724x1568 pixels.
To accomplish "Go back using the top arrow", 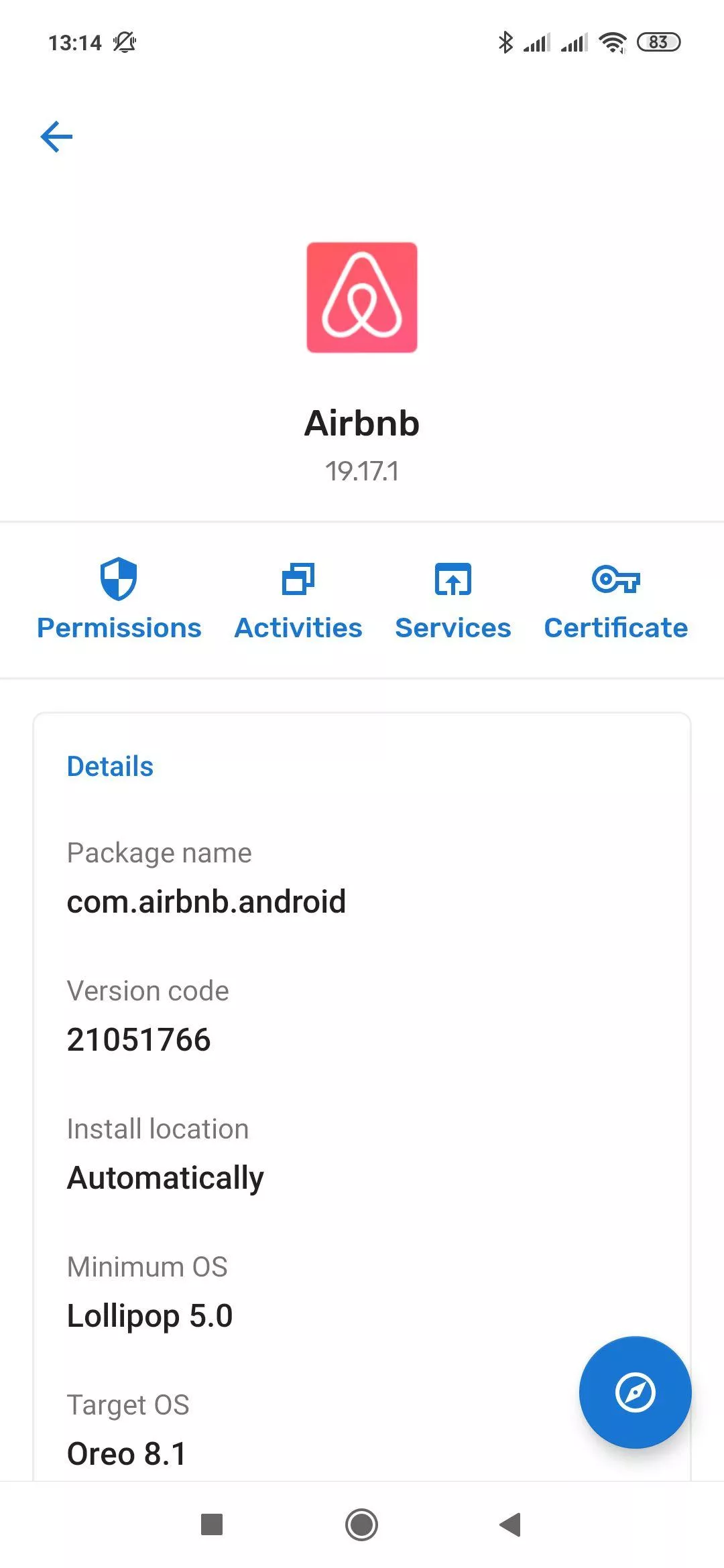I will tap(56, 137).
